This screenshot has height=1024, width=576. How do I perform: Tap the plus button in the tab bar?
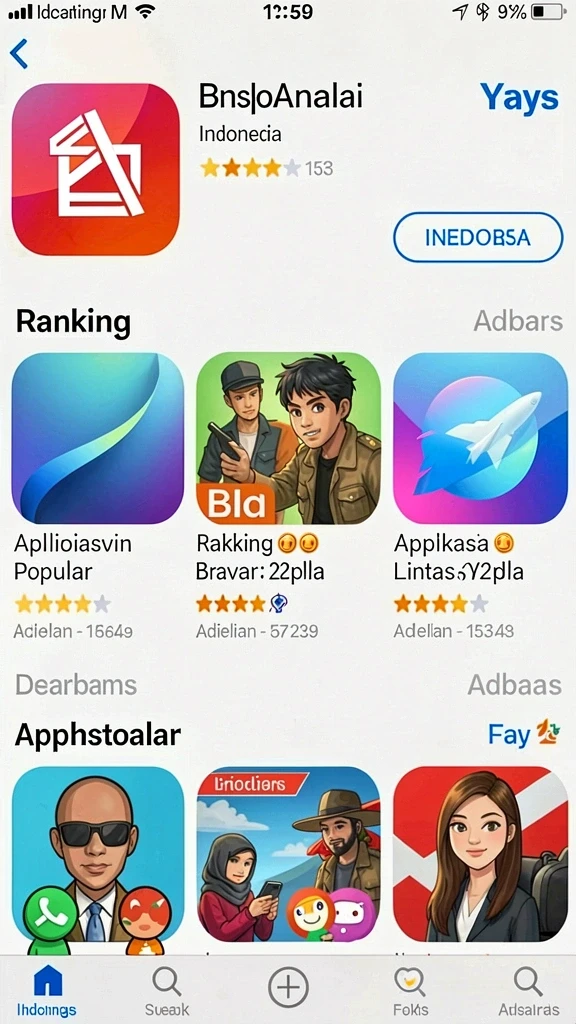[288, 987]
